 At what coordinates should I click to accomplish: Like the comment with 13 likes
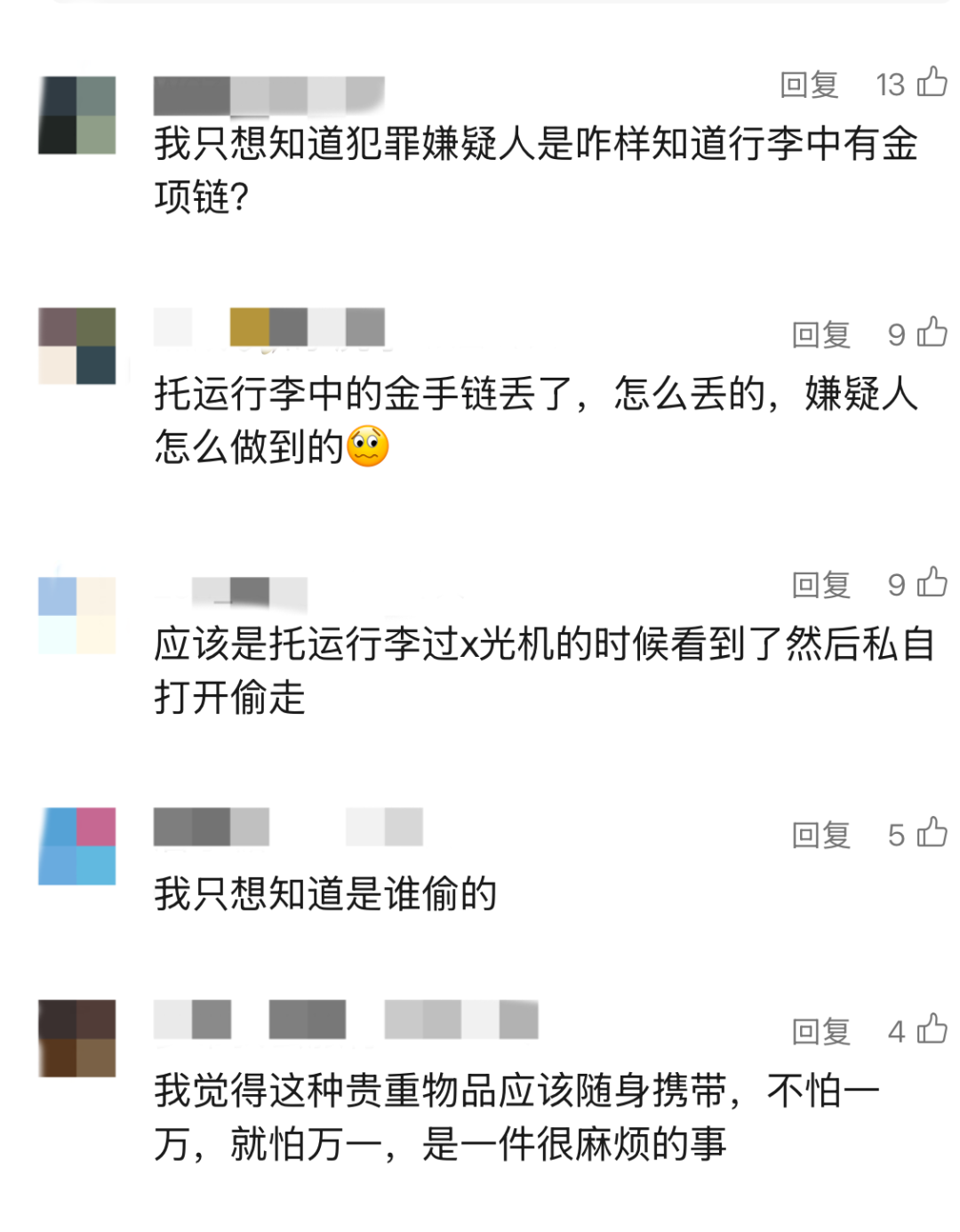pyautogui.click(x=932, y=82)
